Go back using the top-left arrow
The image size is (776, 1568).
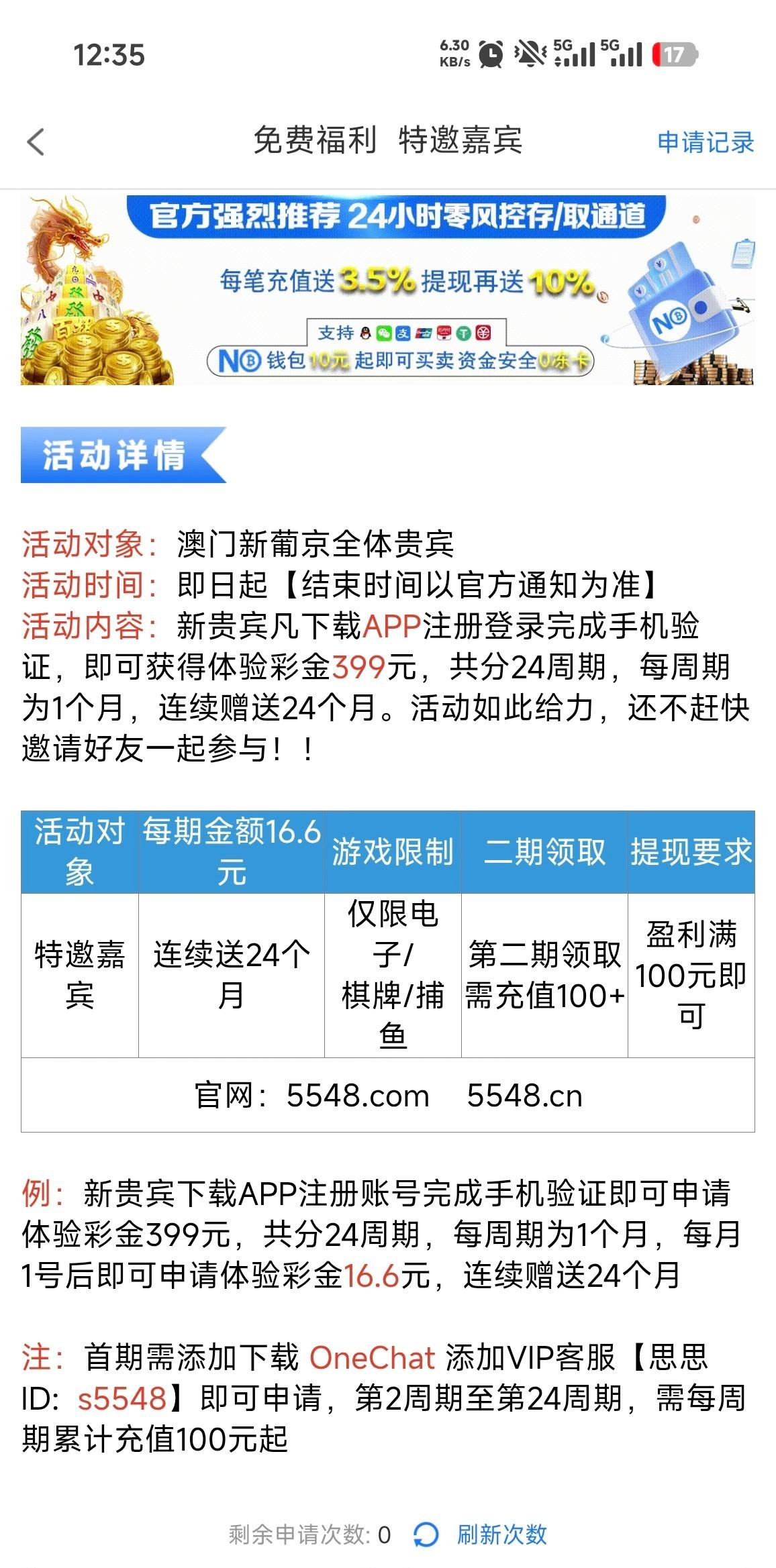(36, 142)
